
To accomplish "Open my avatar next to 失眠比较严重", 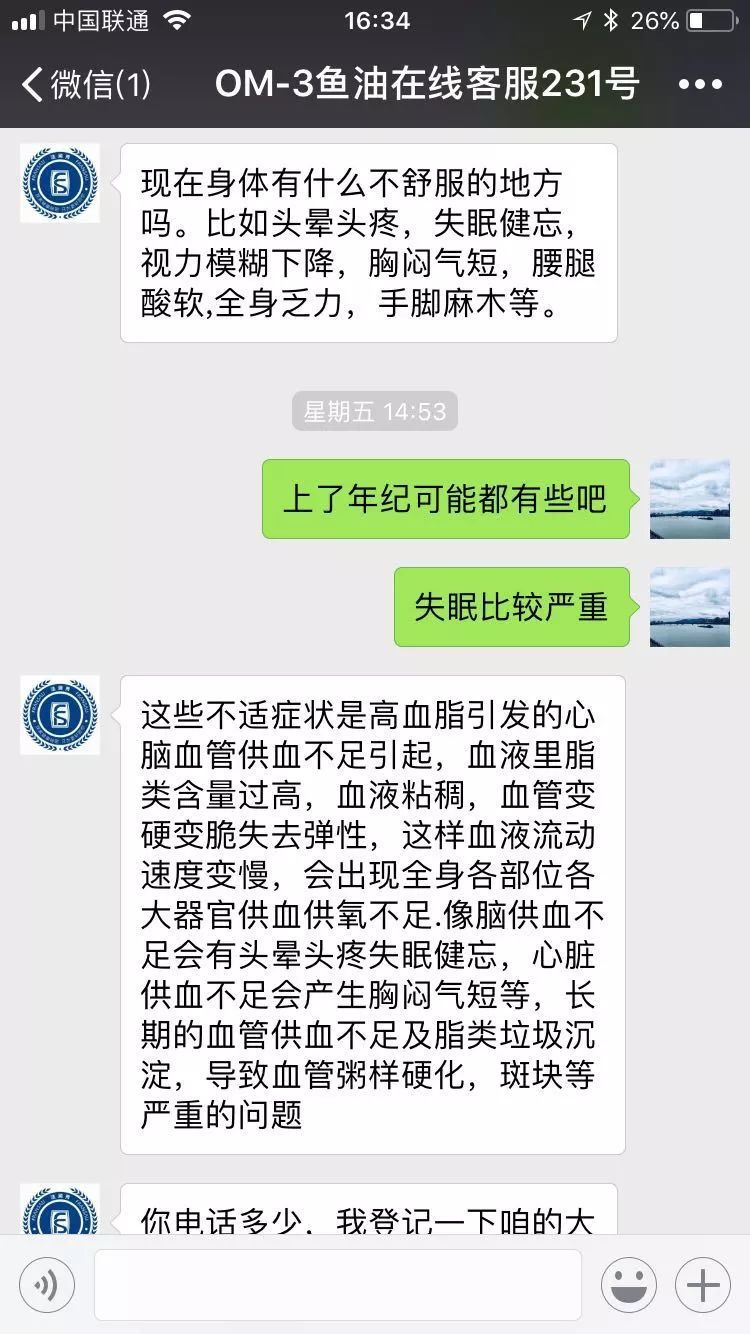I will [690, 607].
